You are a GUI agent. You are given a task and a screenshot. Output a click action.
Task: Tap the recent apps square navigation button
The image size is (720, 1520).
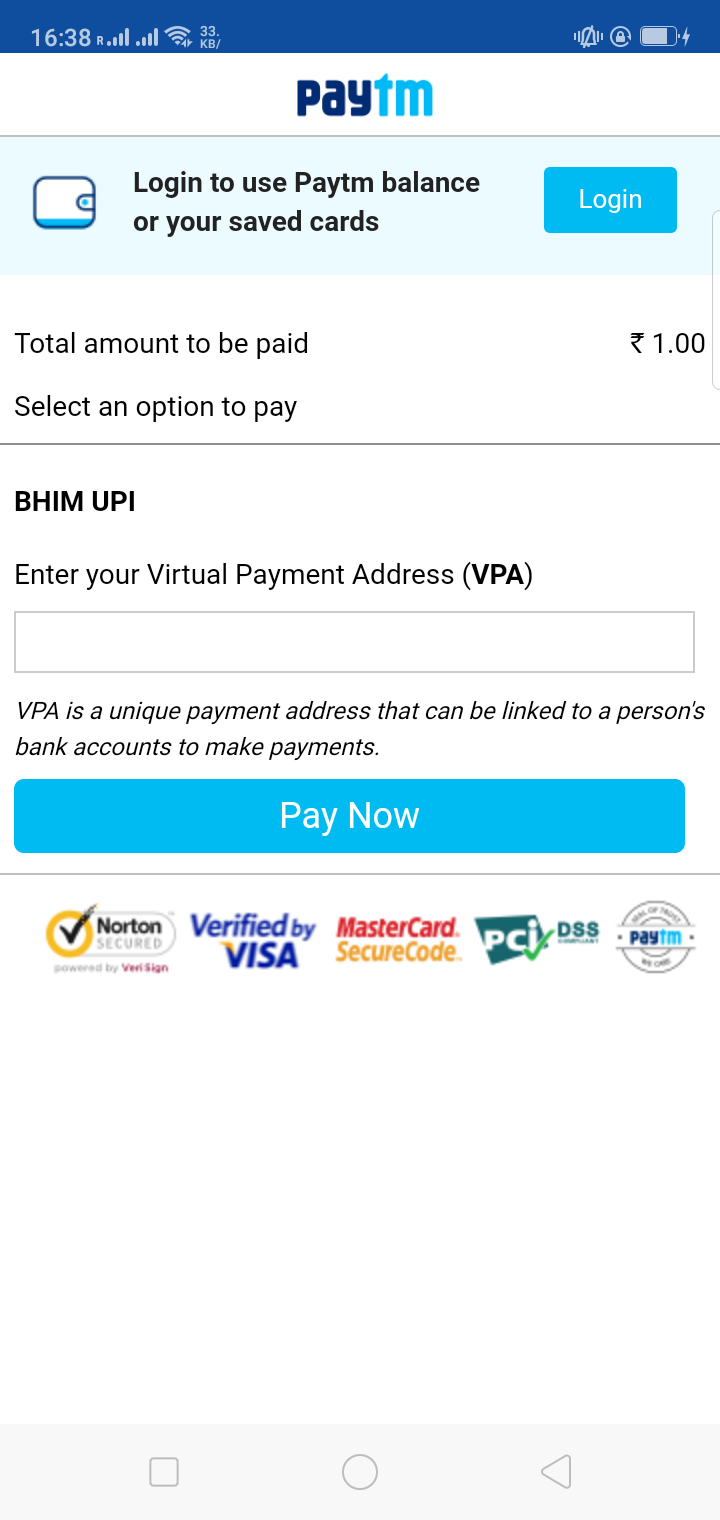click(x=163, y=1471)
